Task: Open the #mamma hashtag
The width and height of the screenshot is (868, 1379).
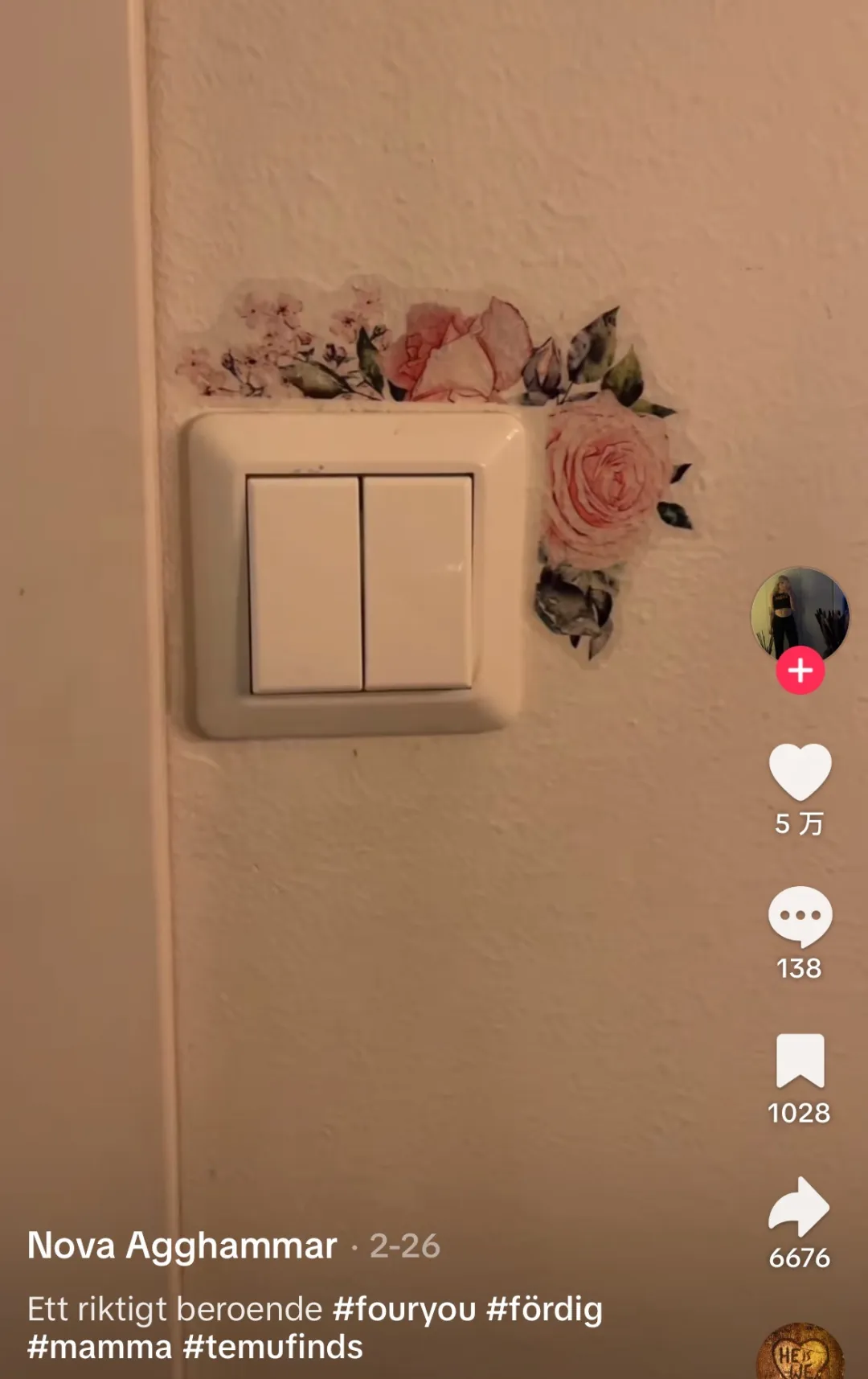Action: (100, 1347)
